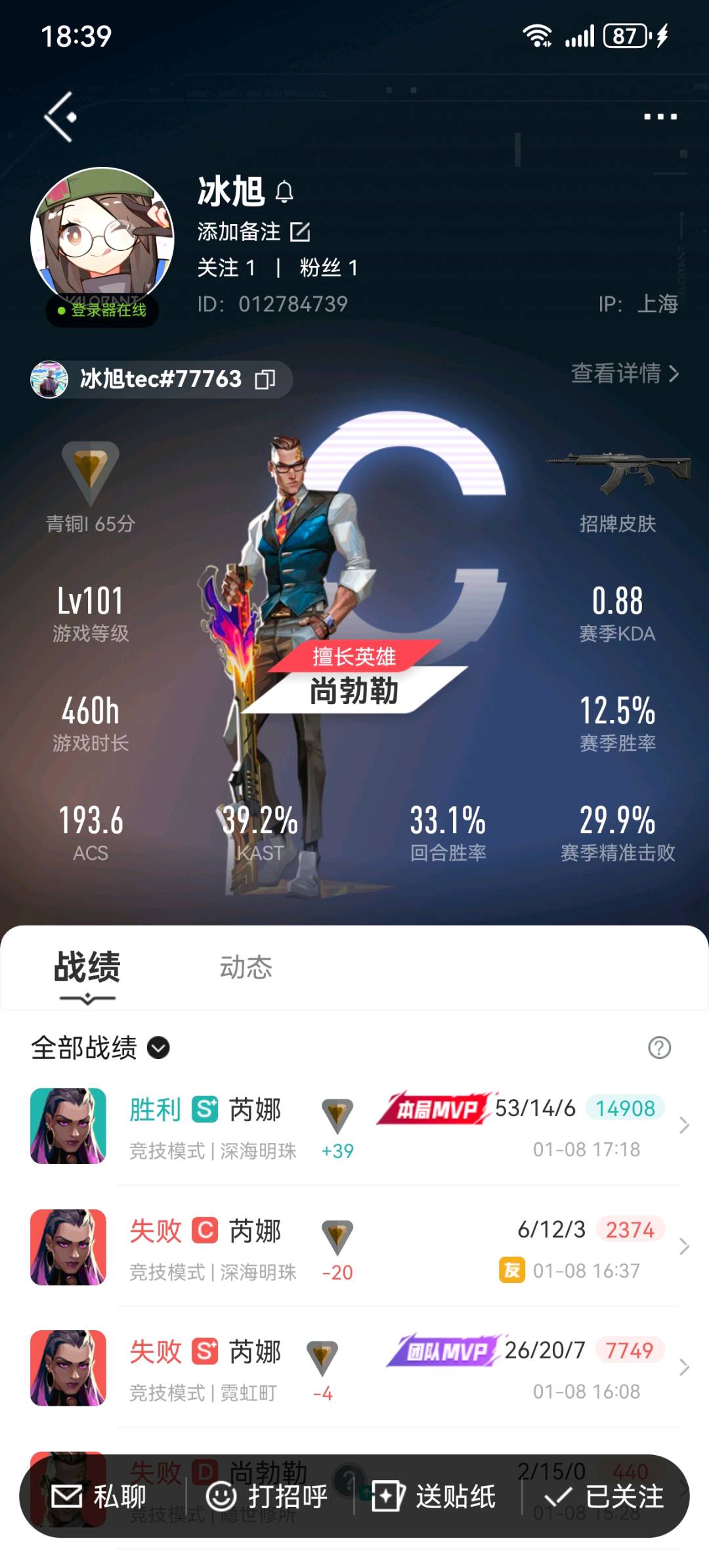
Task: Edit the remark via 添加备注
Action: tap(253, 231)
